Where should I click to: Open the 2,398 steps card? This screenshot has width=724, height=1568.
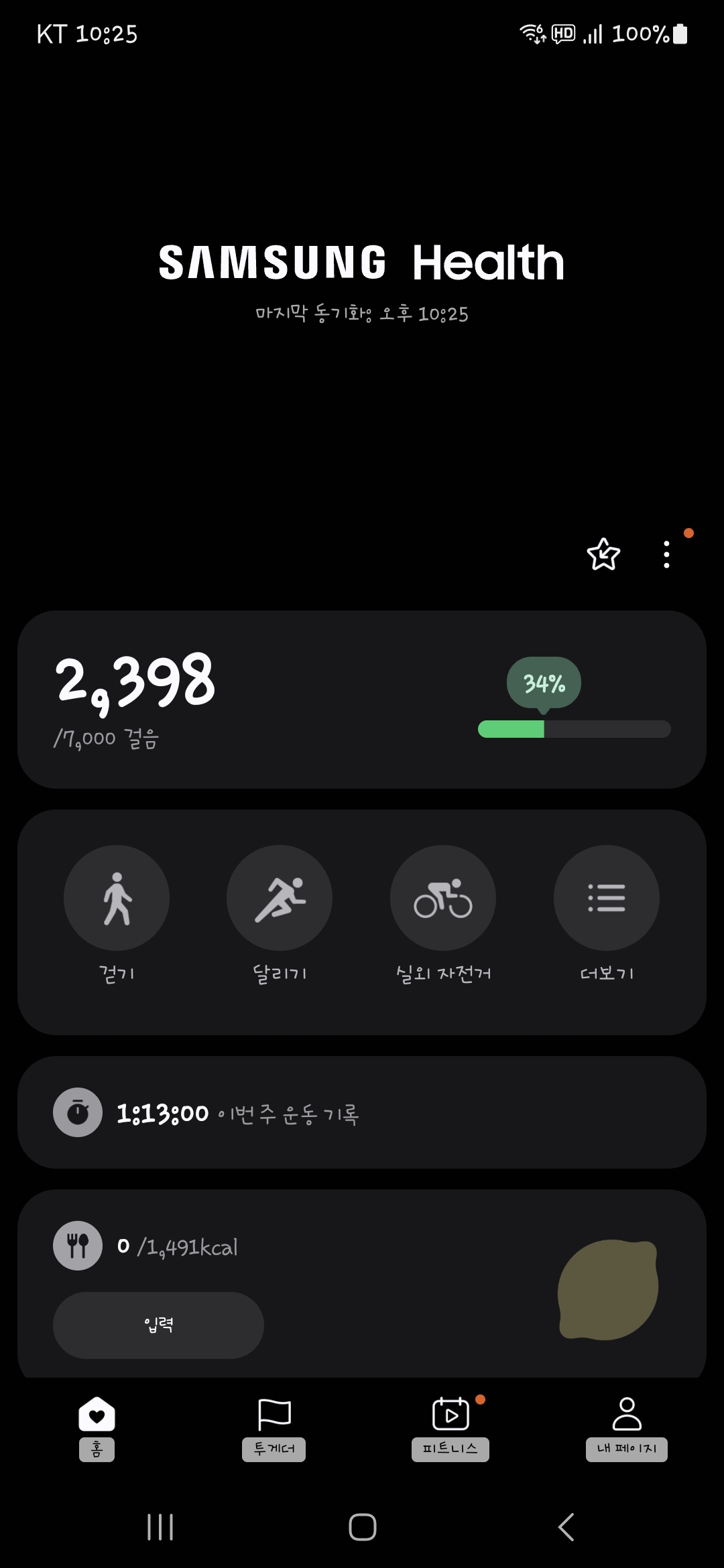(362, 699)
